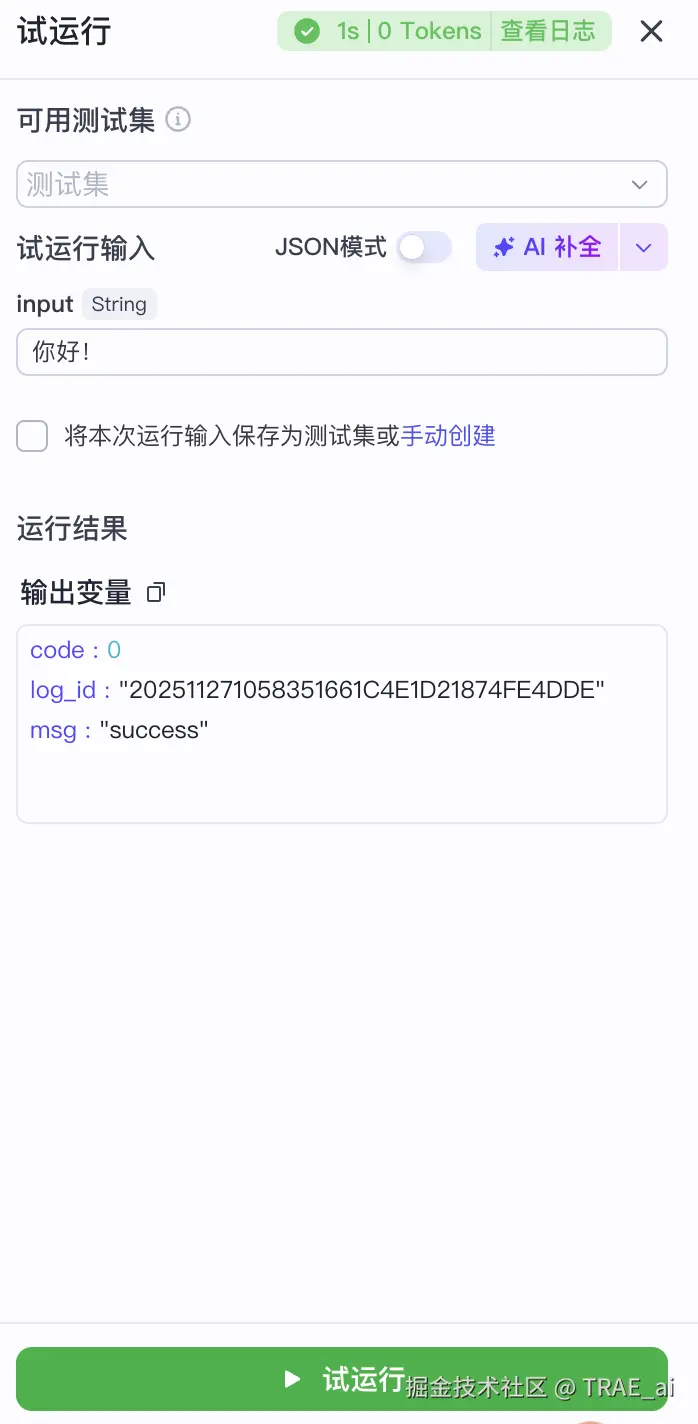698x1424 pixels.
Task: Start the green 试运行 button
Action: pyautogui.click(x=341, y=1379)
